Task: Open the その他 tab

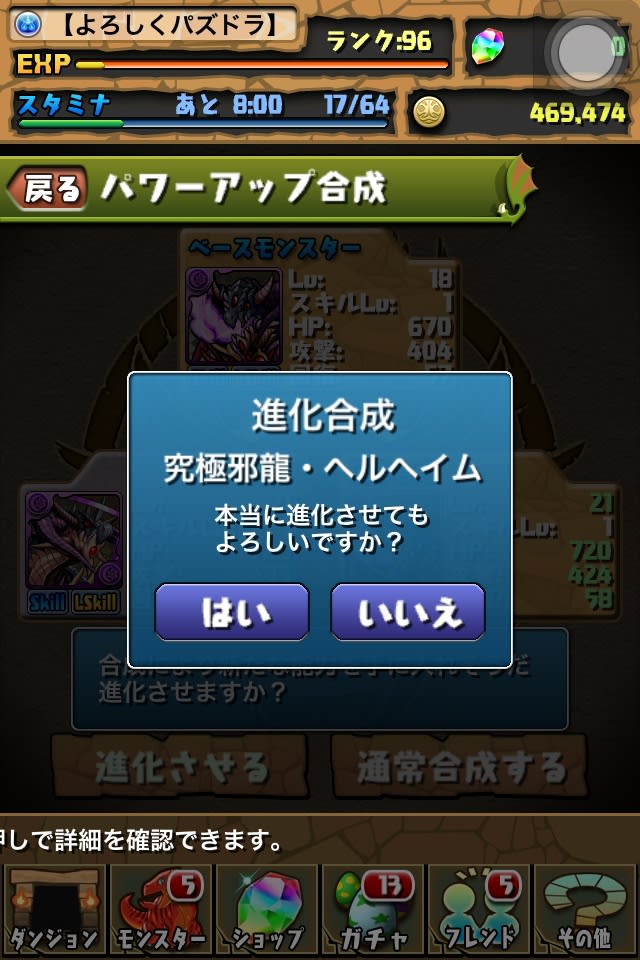Action: pos(586,910)
